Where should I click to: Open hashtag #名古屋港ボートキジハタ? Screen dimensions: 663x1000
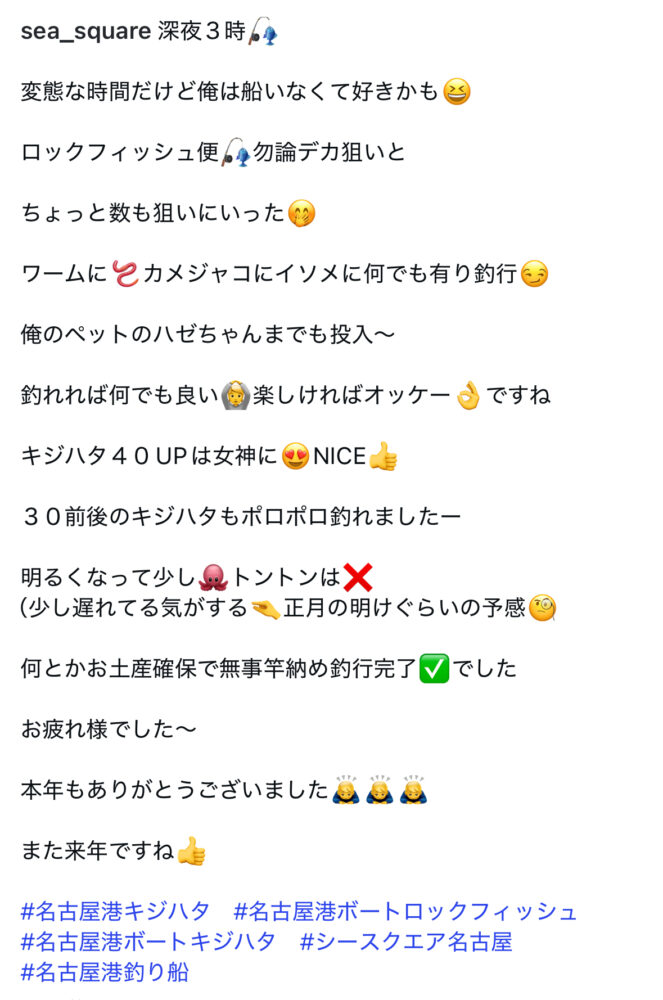tap(148, 941)
